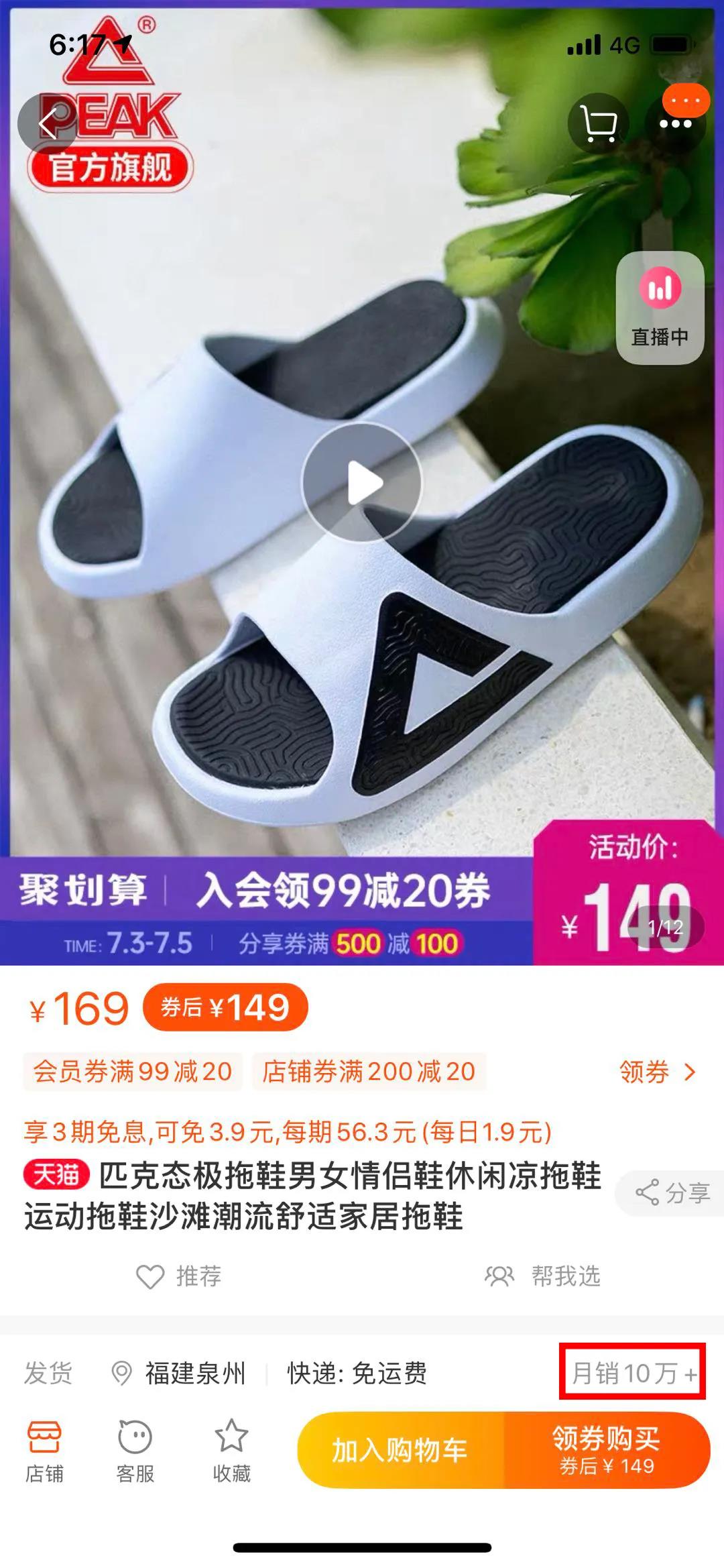Tap 加入购物车 to add to cart
This screenshot has height=1568, width=724.
[x=400, y=1450]
